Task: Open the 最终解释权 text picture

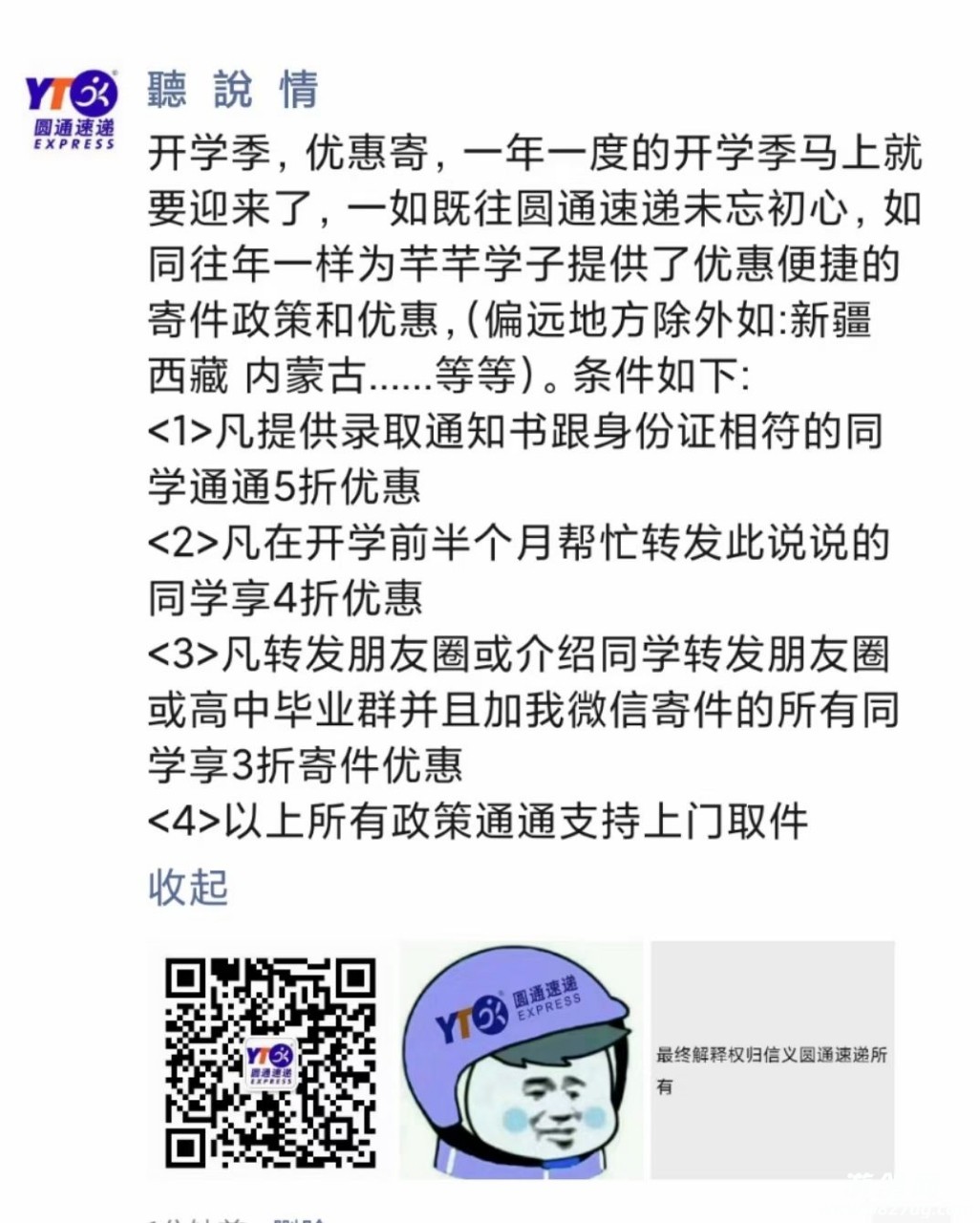Action: pos(773,1061)
